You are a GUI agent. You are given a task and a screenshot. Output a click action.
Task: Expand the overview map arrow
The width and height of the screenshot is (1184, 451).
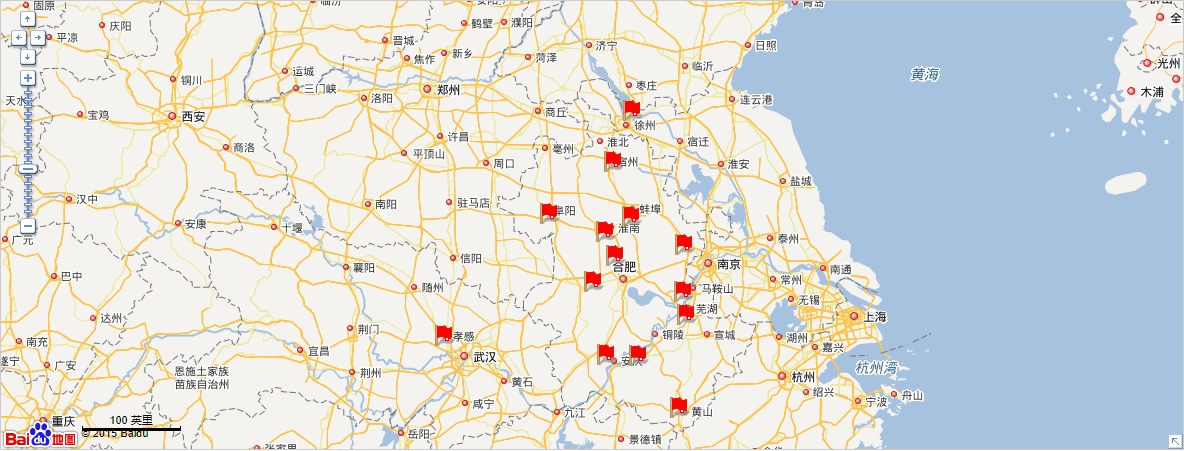(1173, 440)
